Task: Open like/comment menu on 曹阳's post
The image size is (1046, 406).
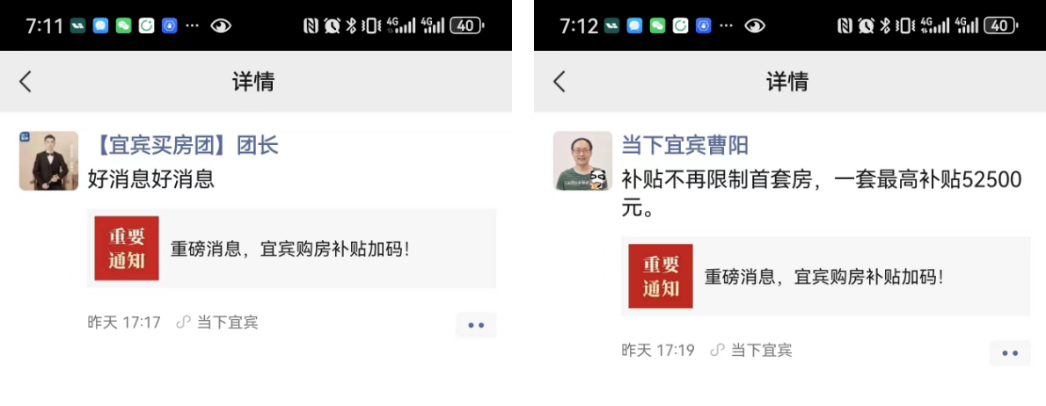Action: click(x=1009, y=353)
